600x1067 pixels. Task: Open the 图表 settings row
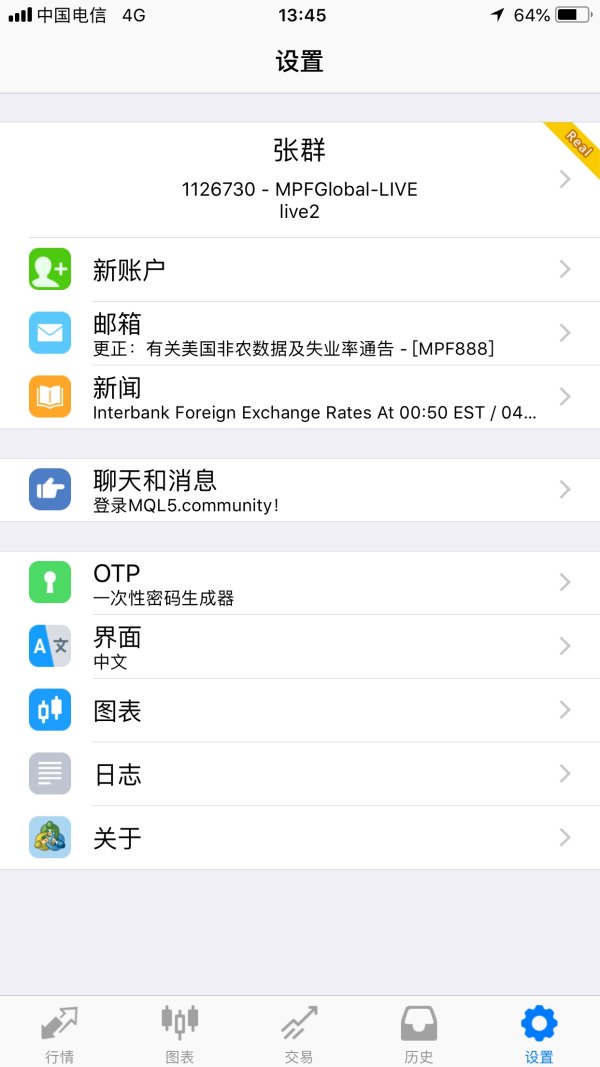click(x=300, y=711)
